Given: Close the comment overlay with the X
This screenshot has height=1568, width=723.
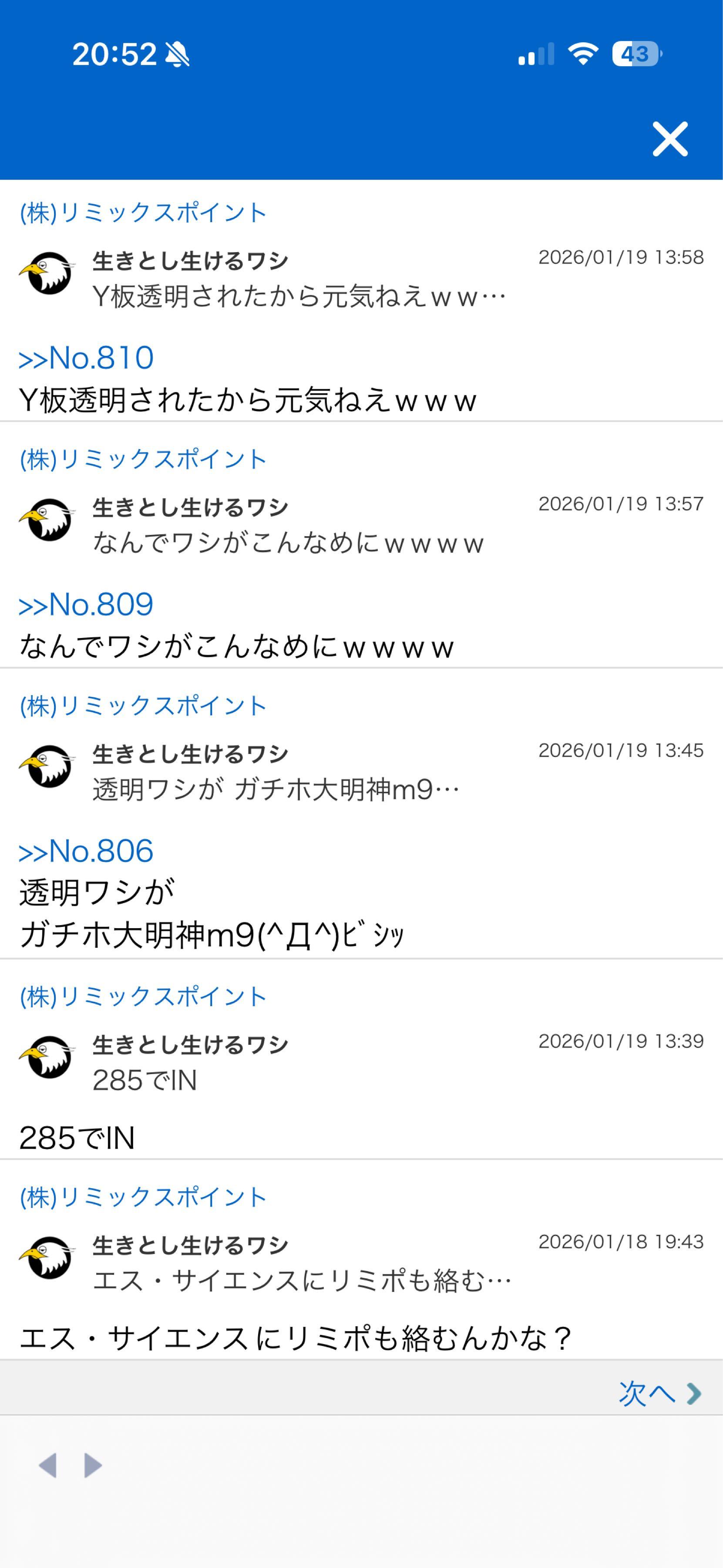Looking at the screenshot, I should (671, 139).
